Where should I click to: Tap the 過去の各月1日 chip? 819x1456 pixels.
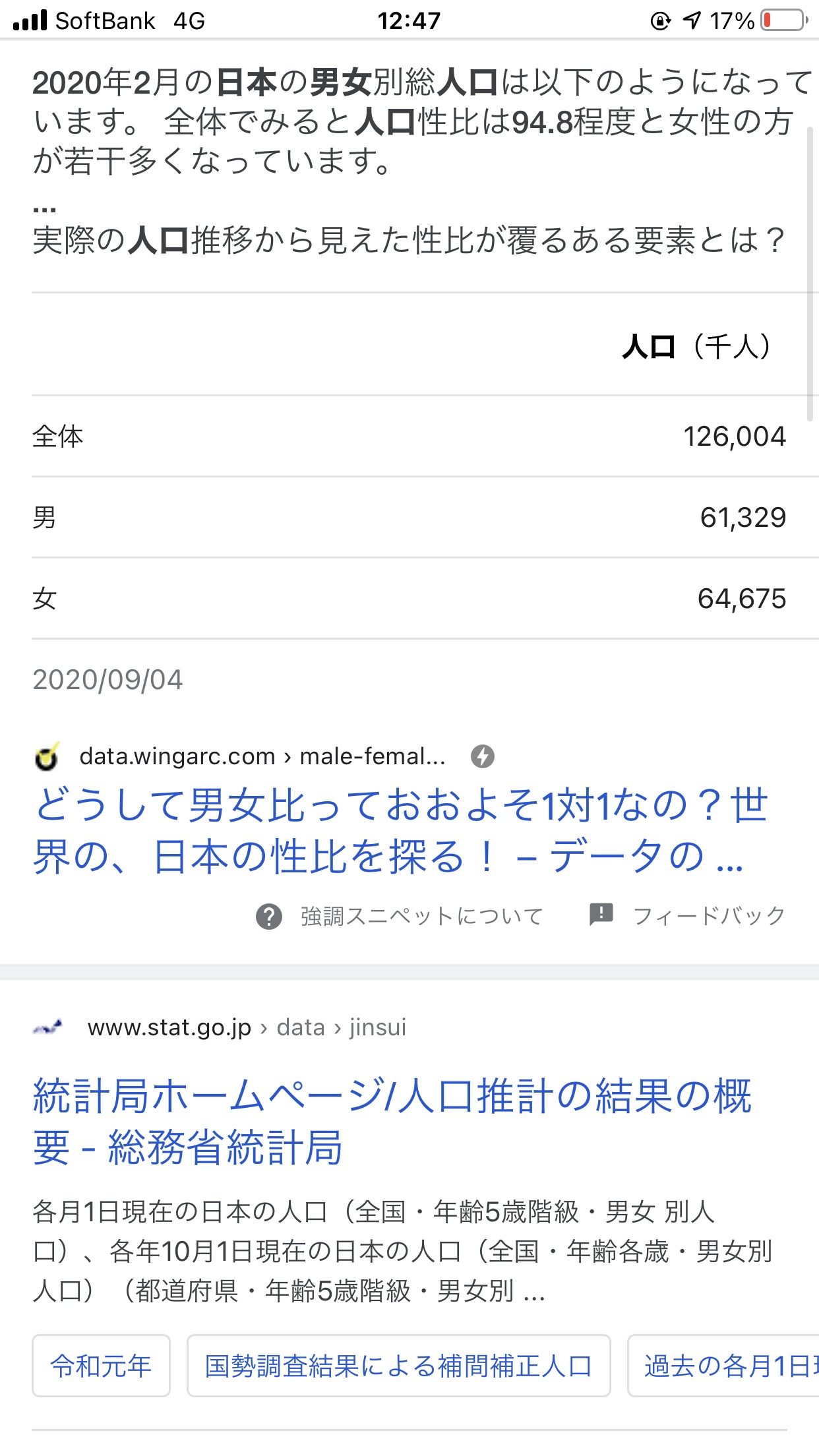723,1366
